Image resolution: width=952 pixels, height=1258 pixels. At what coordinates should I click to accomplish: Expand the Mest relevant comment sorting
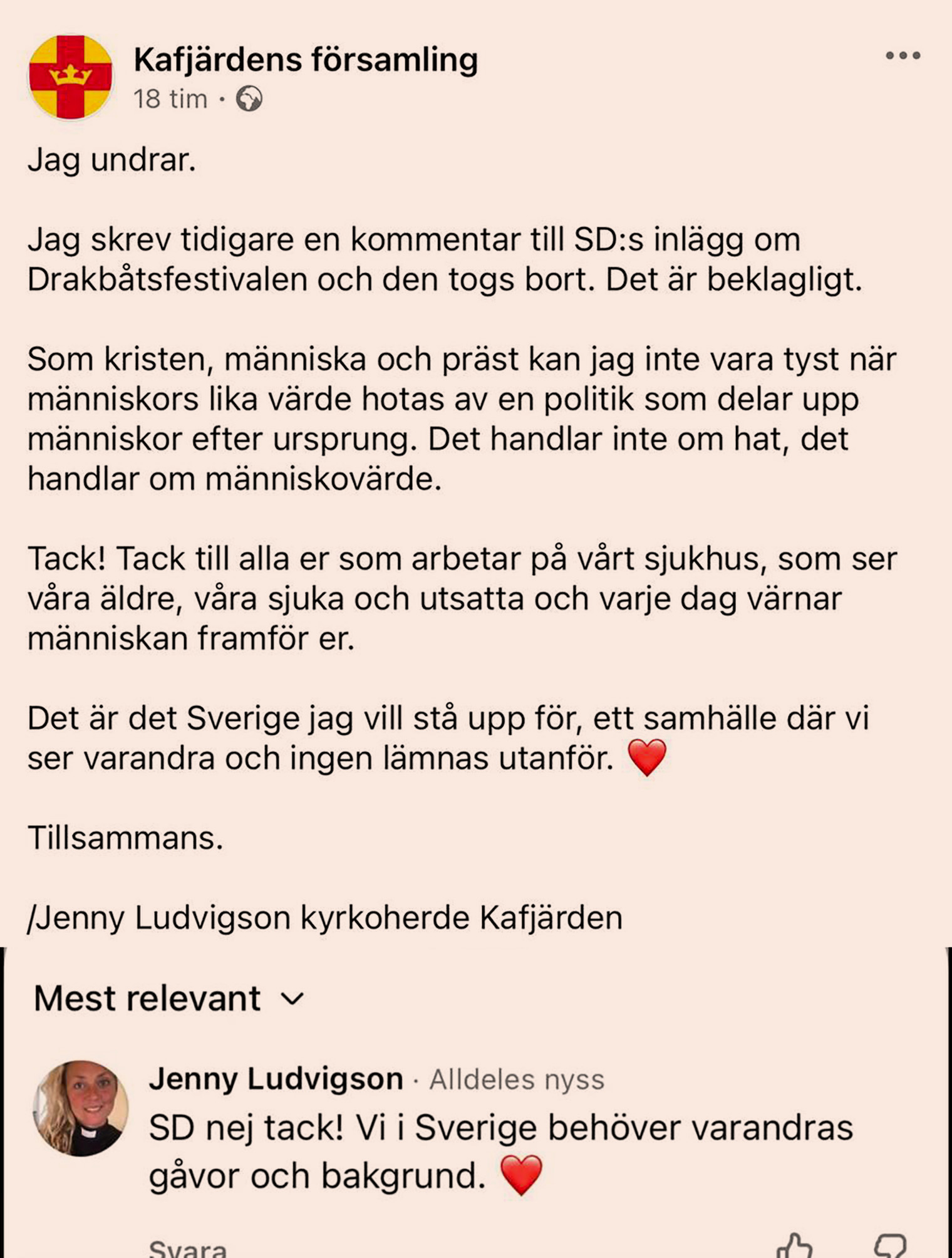click(x=169, y=997)
